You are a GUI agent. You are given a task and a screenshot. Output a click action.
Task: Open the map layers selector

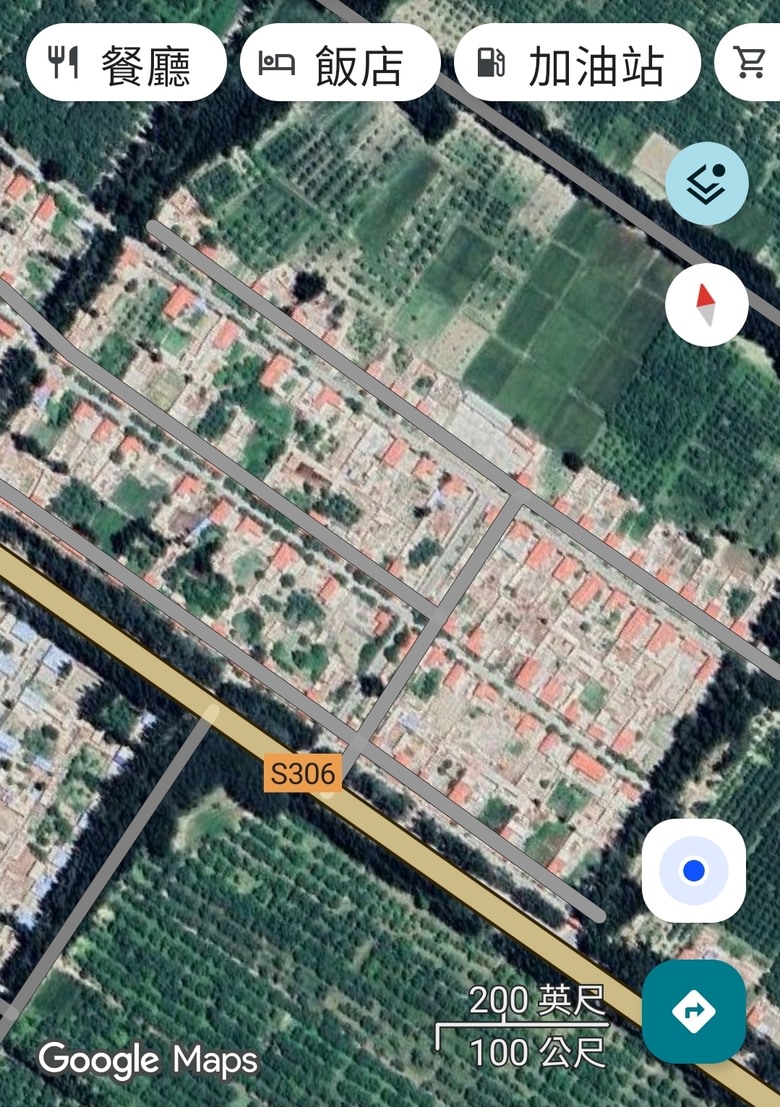(x=706, y=184)
